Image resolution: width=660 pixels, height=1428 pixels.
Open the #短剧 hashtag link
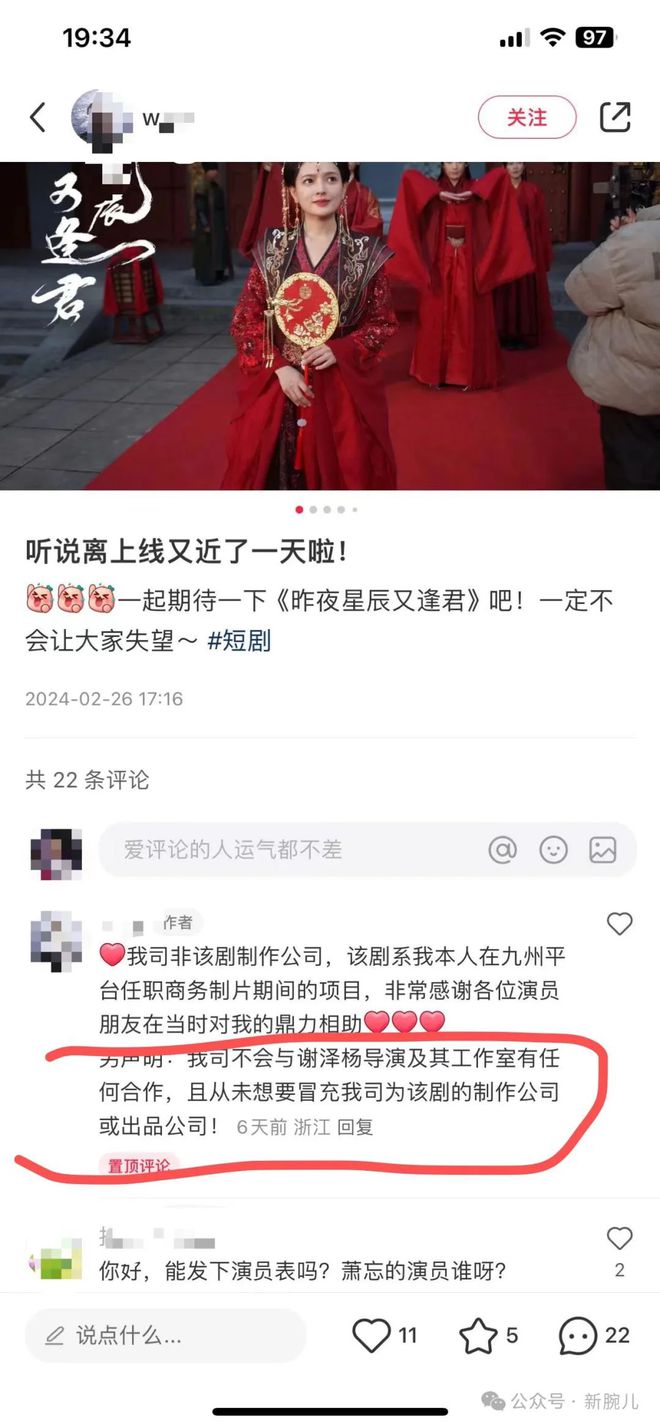point(239,641)
